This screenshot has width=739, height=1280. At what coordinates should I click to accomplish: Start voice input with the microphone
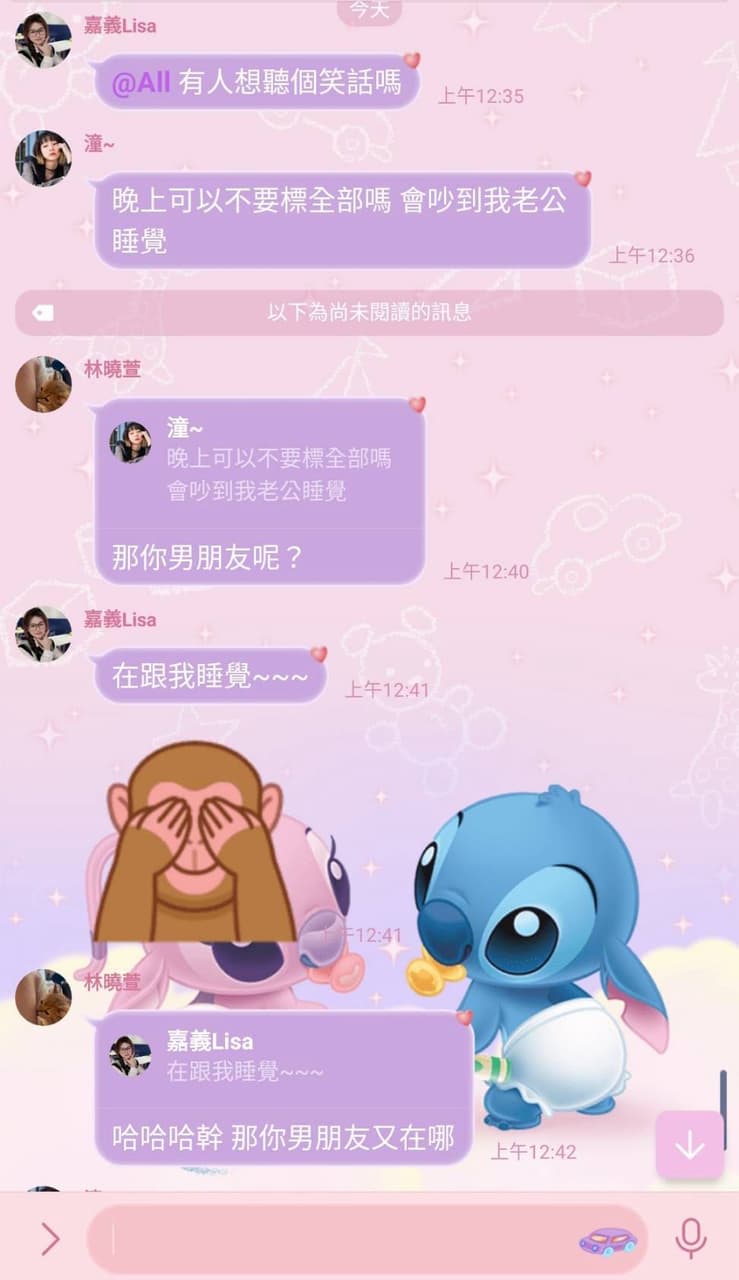(x=690, y=1239)
